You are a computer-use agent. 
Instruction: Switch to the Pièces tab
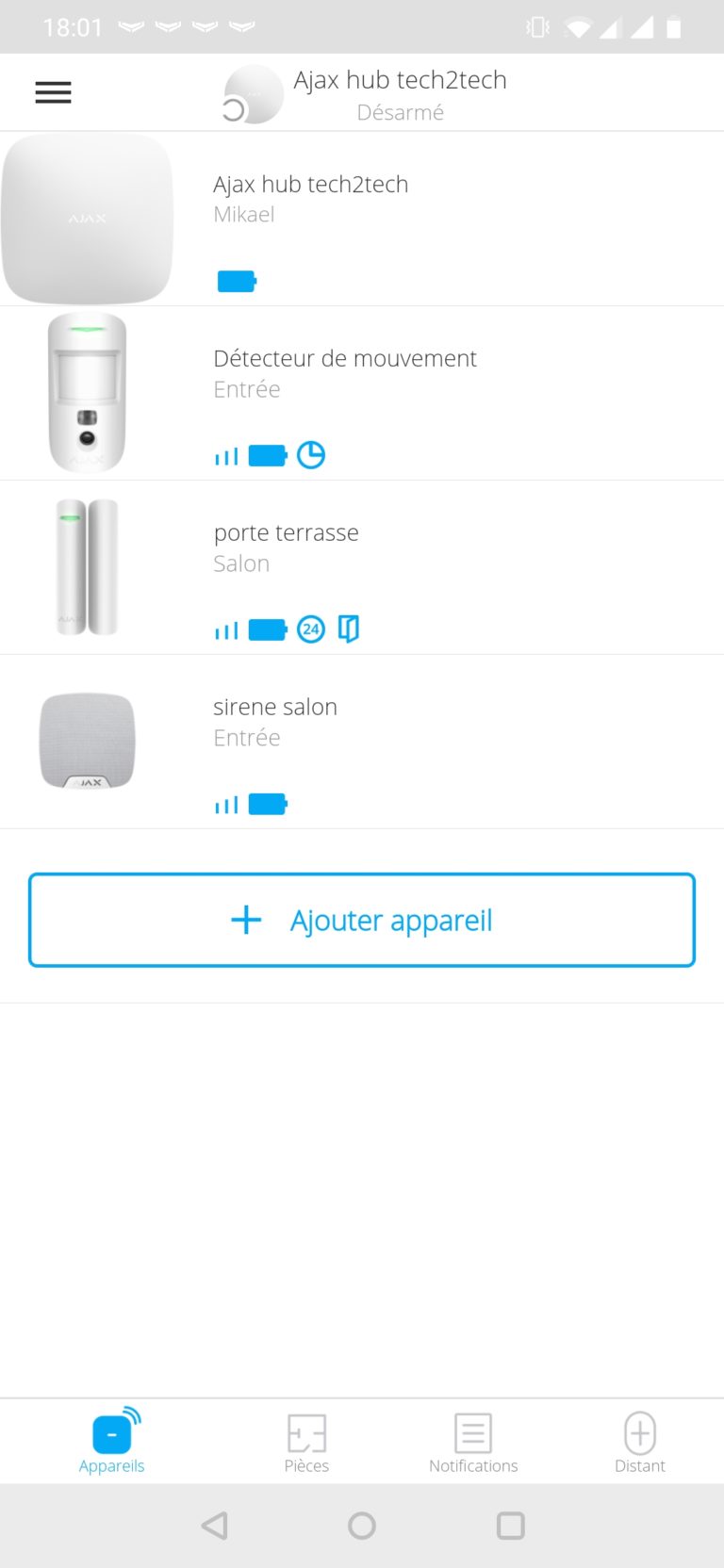(x=306, y=1441)
